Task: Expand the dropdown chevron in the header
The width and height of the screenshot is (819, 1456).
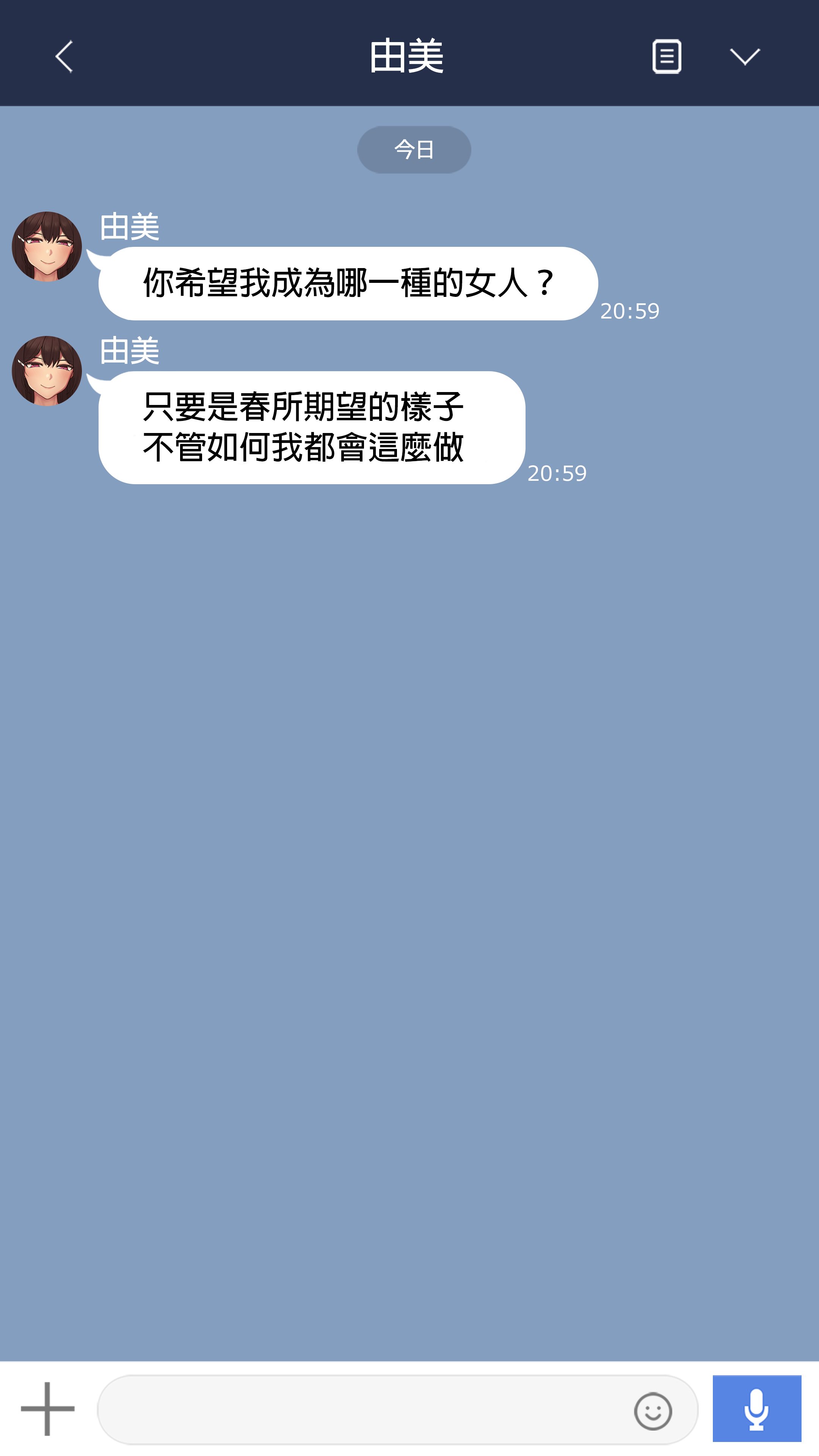Action: [x=744, y=56]
